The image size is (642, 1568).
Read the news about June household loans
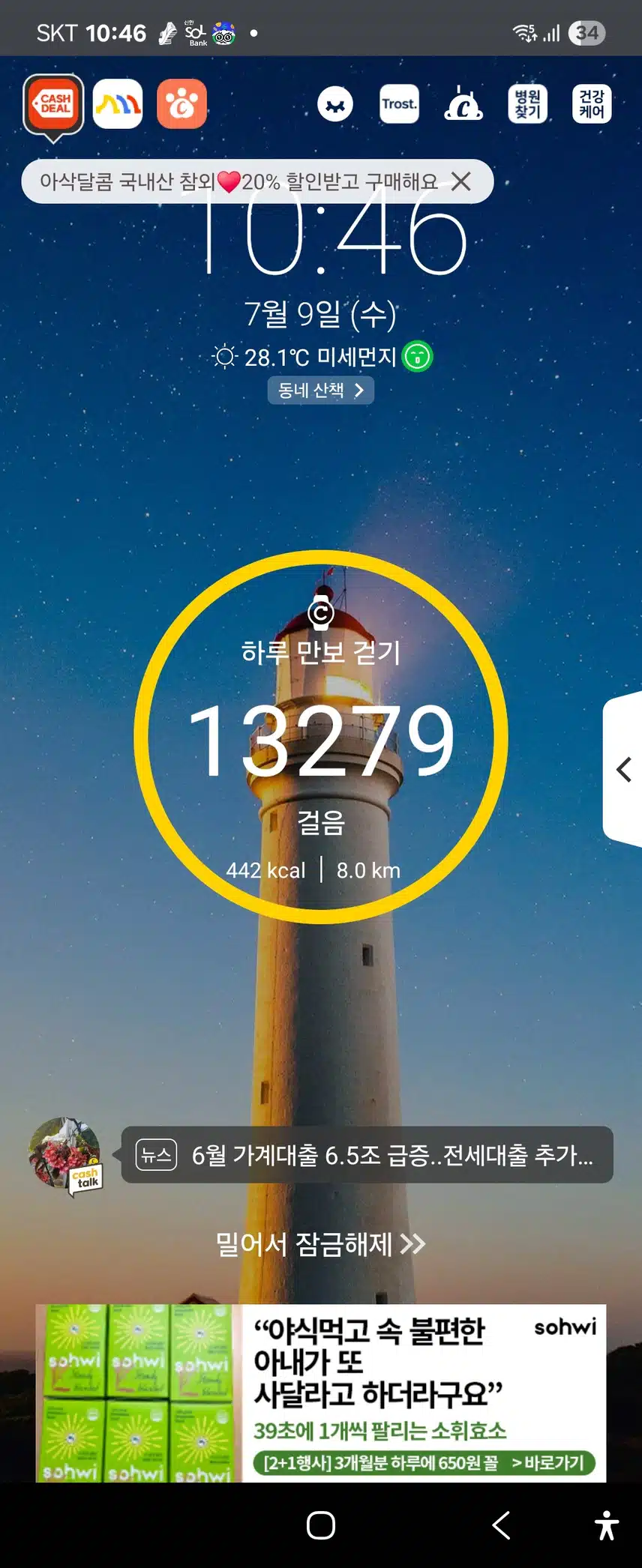(x=367, y=1155)
